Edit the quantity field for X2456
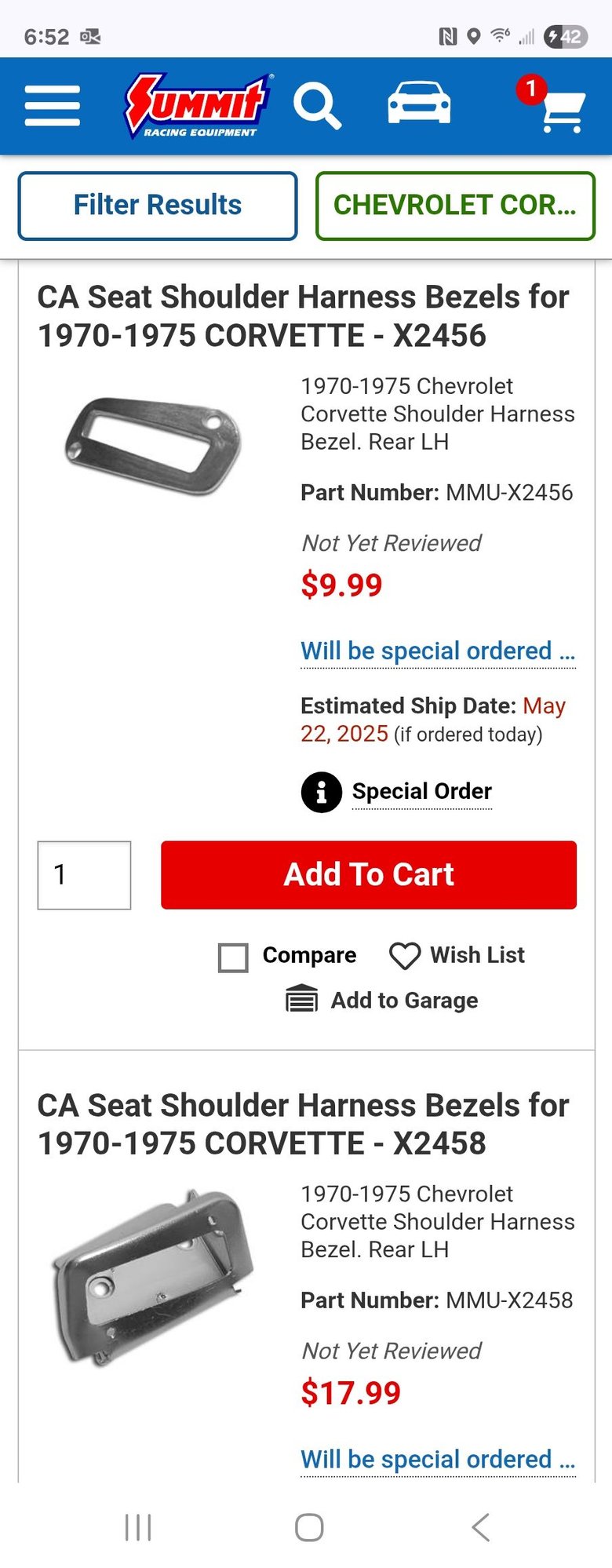This screenshot has height=1568, width=612. tap(84, 875)
